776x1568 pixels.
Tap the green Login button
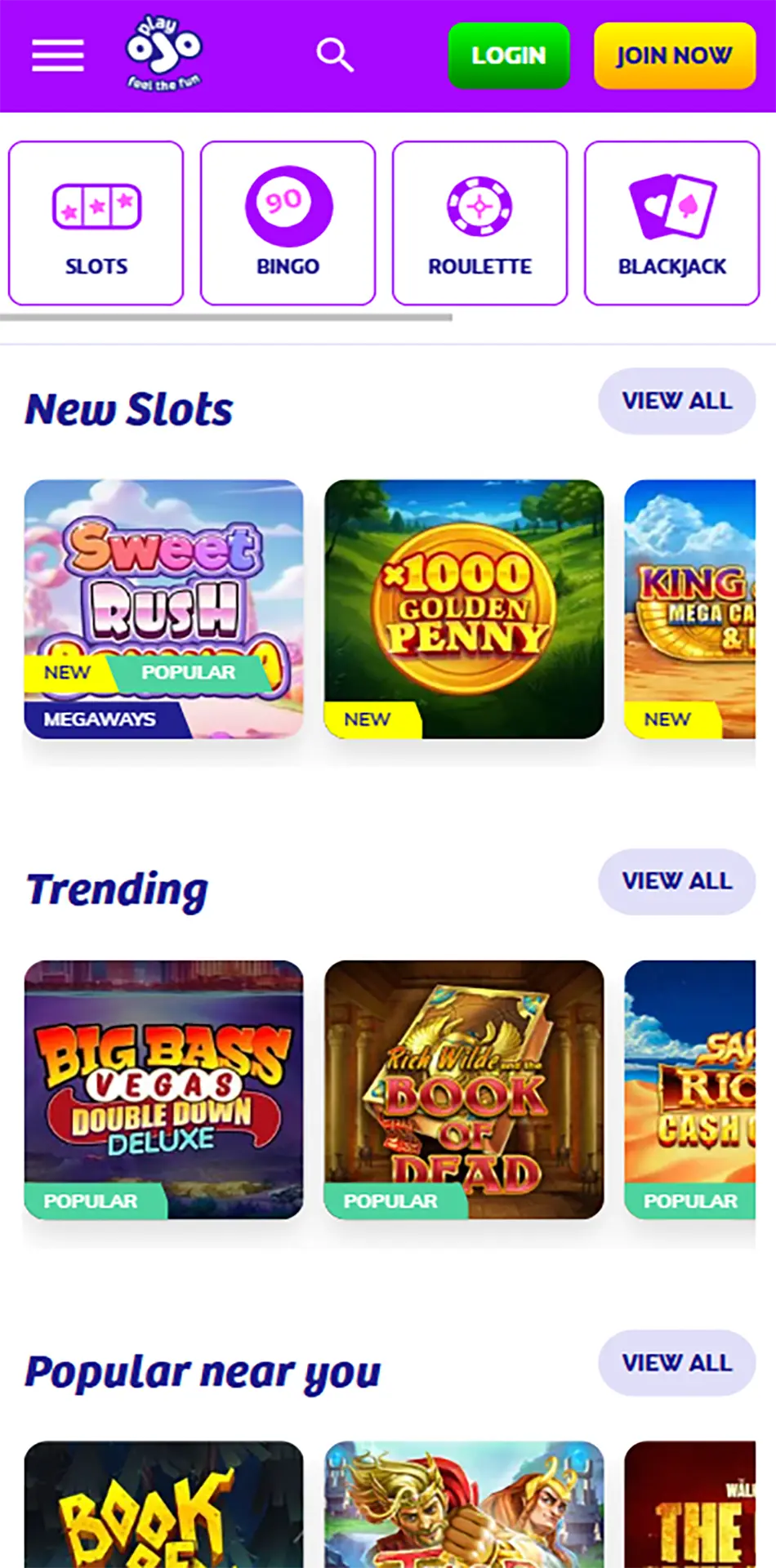click(x=509, y=56)
